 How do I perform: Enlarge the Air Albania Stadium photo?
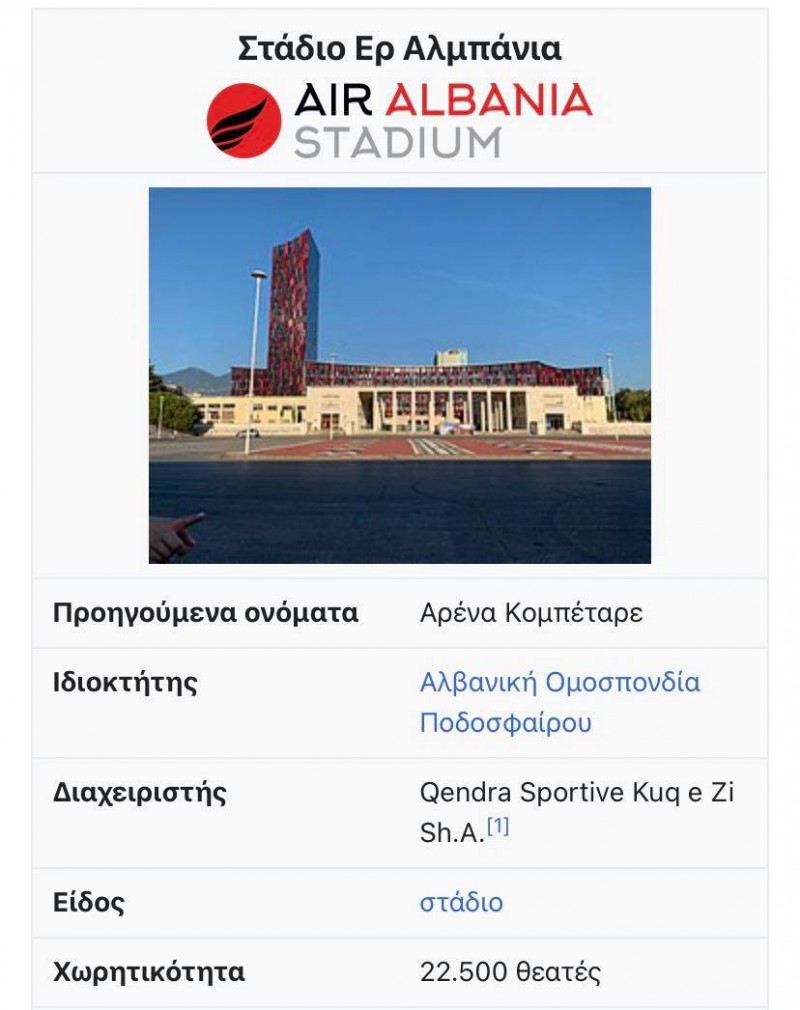(x=400, y=375)
